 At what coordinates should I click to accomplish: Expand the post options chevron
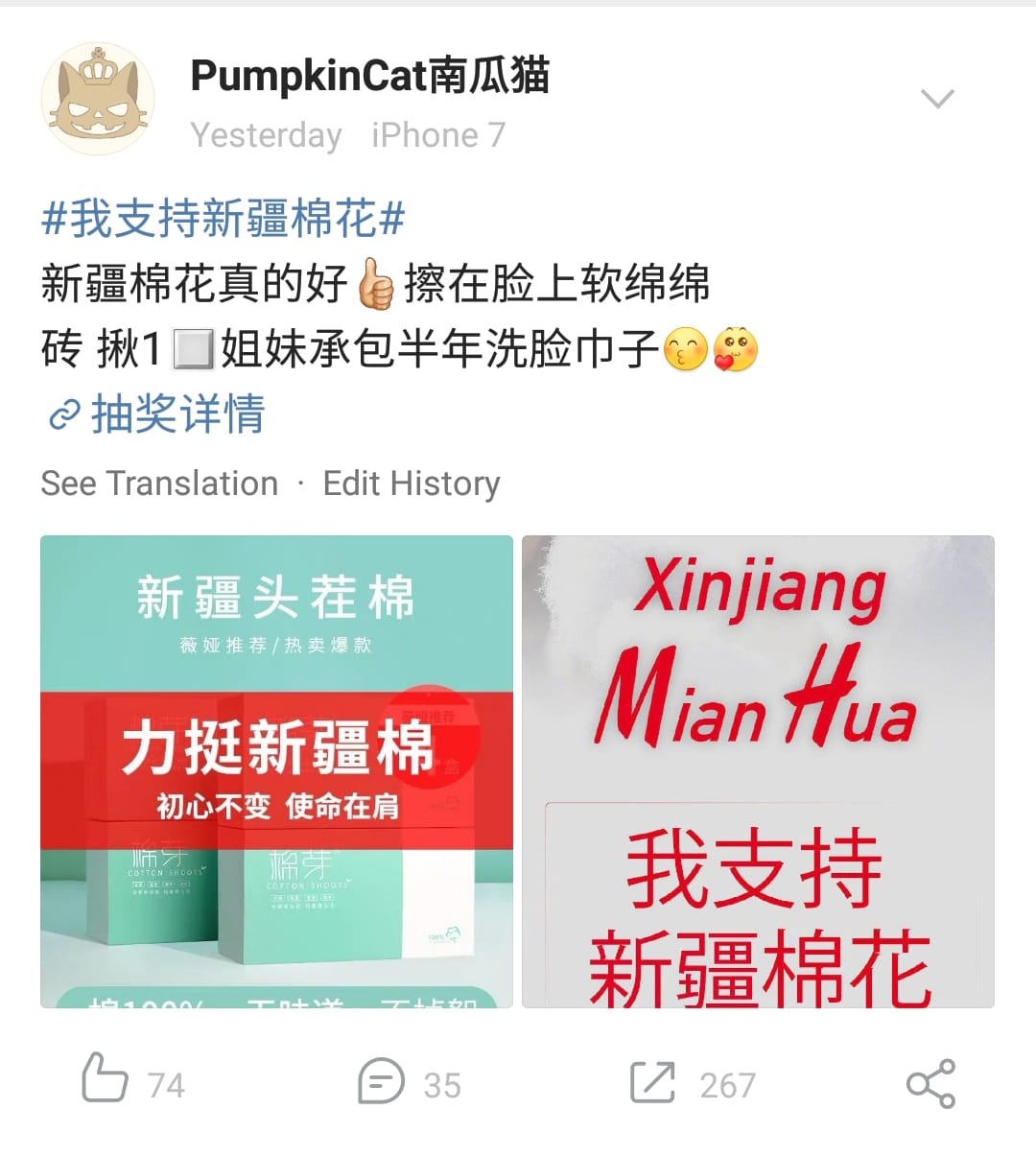click(936, 99)
